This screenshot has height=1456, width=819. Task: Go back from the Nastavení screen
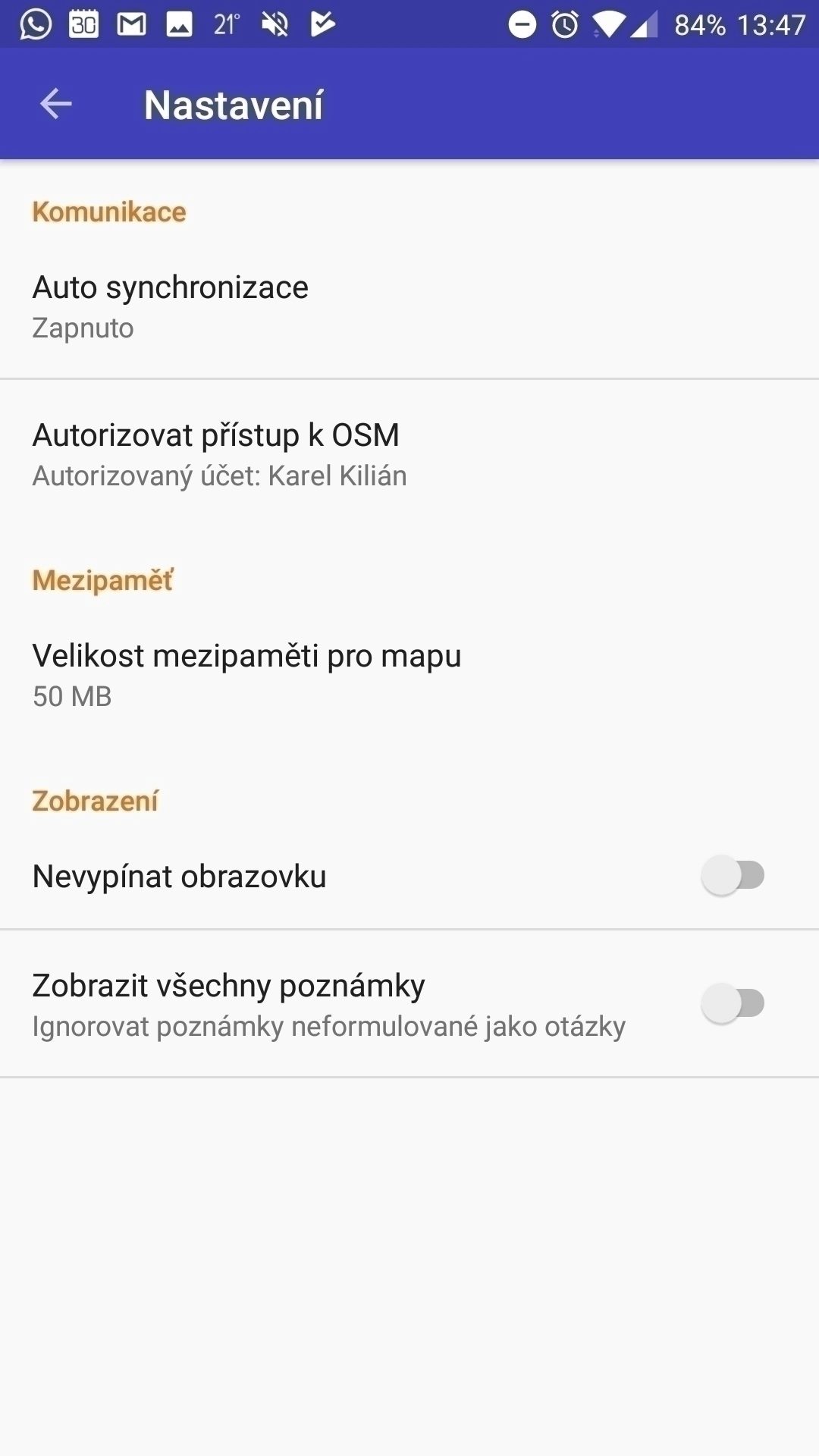pos(55,104)
